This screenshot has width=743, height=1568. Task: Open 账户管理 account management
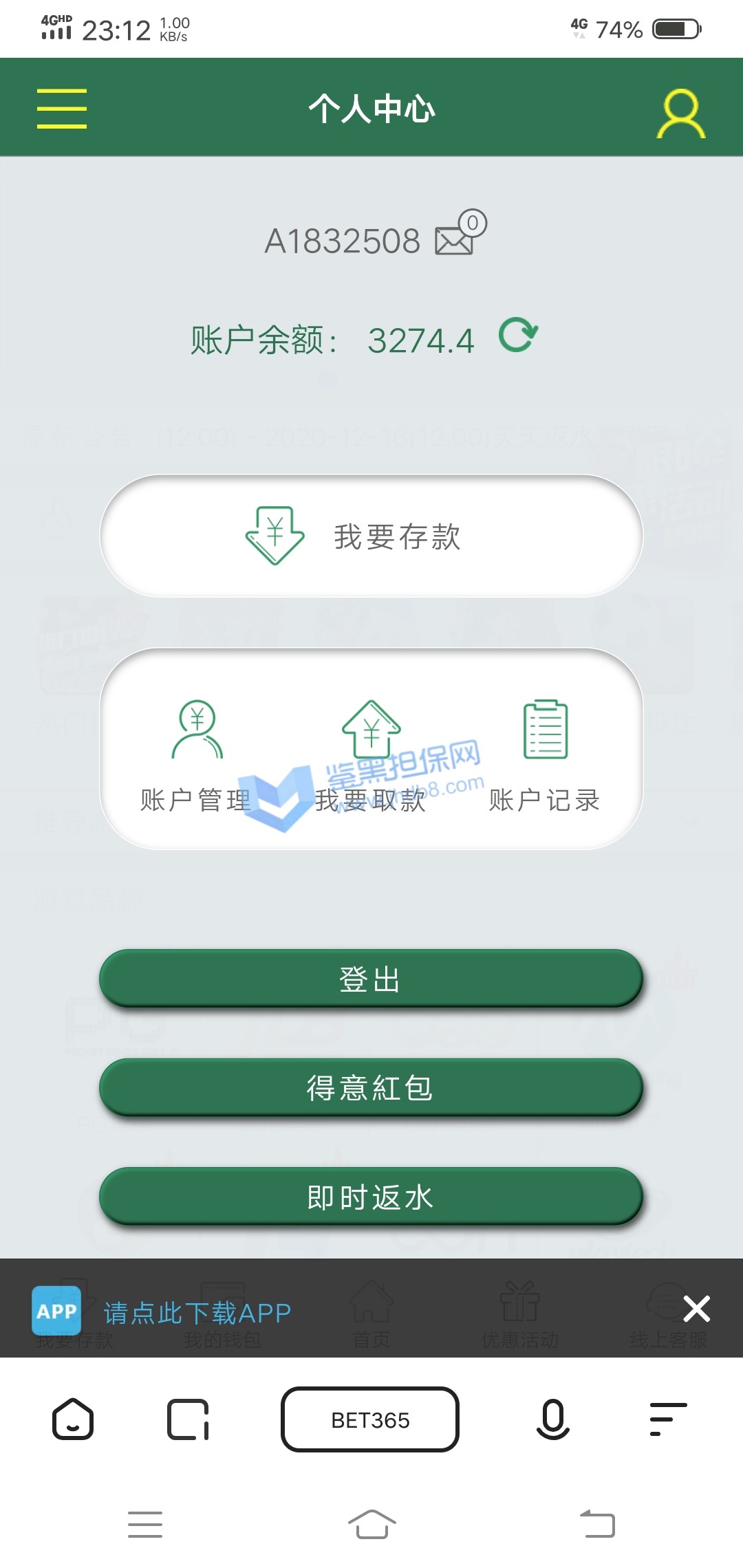tap(197, 755)
